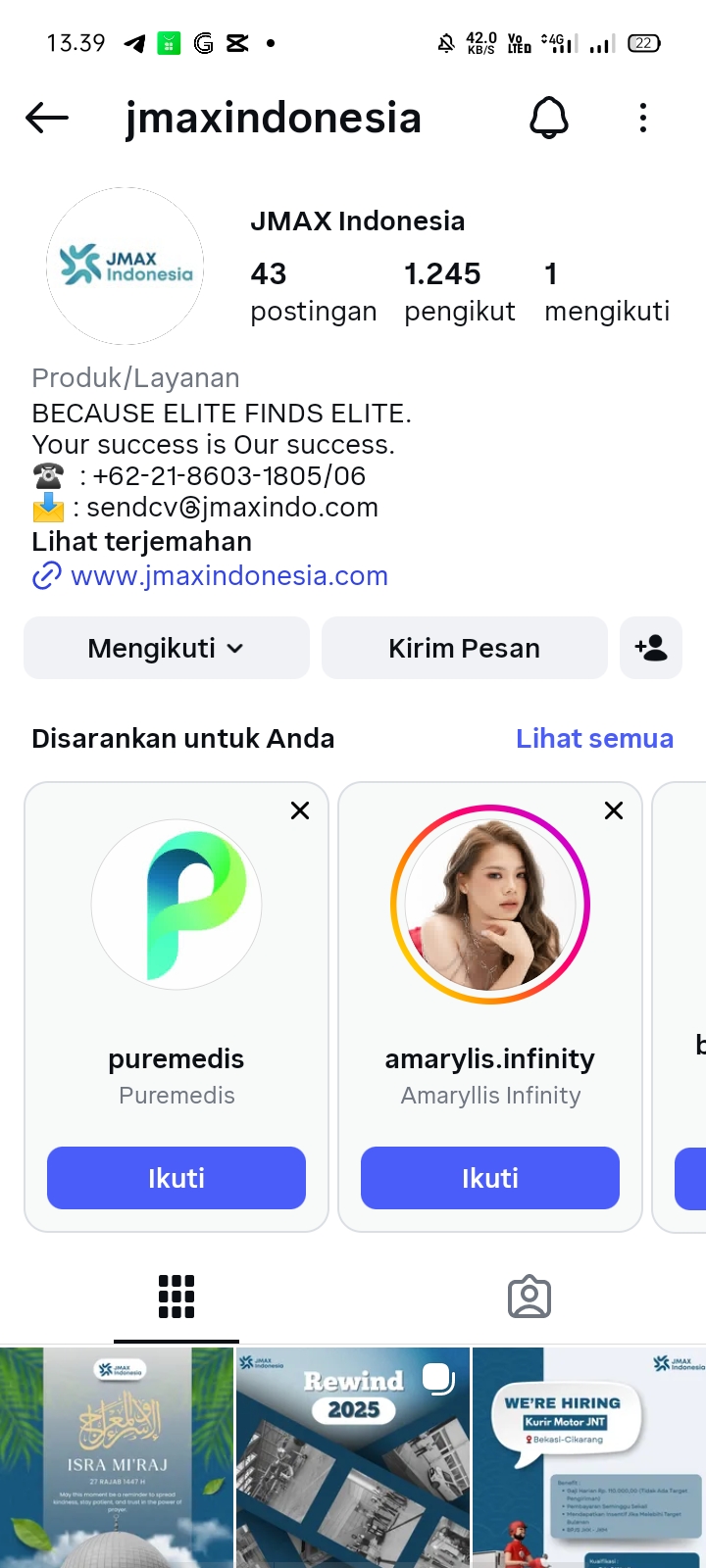View the 1.245 pengikut list
This screenshot has width=706, height=1568.
[x=459, y=291]
